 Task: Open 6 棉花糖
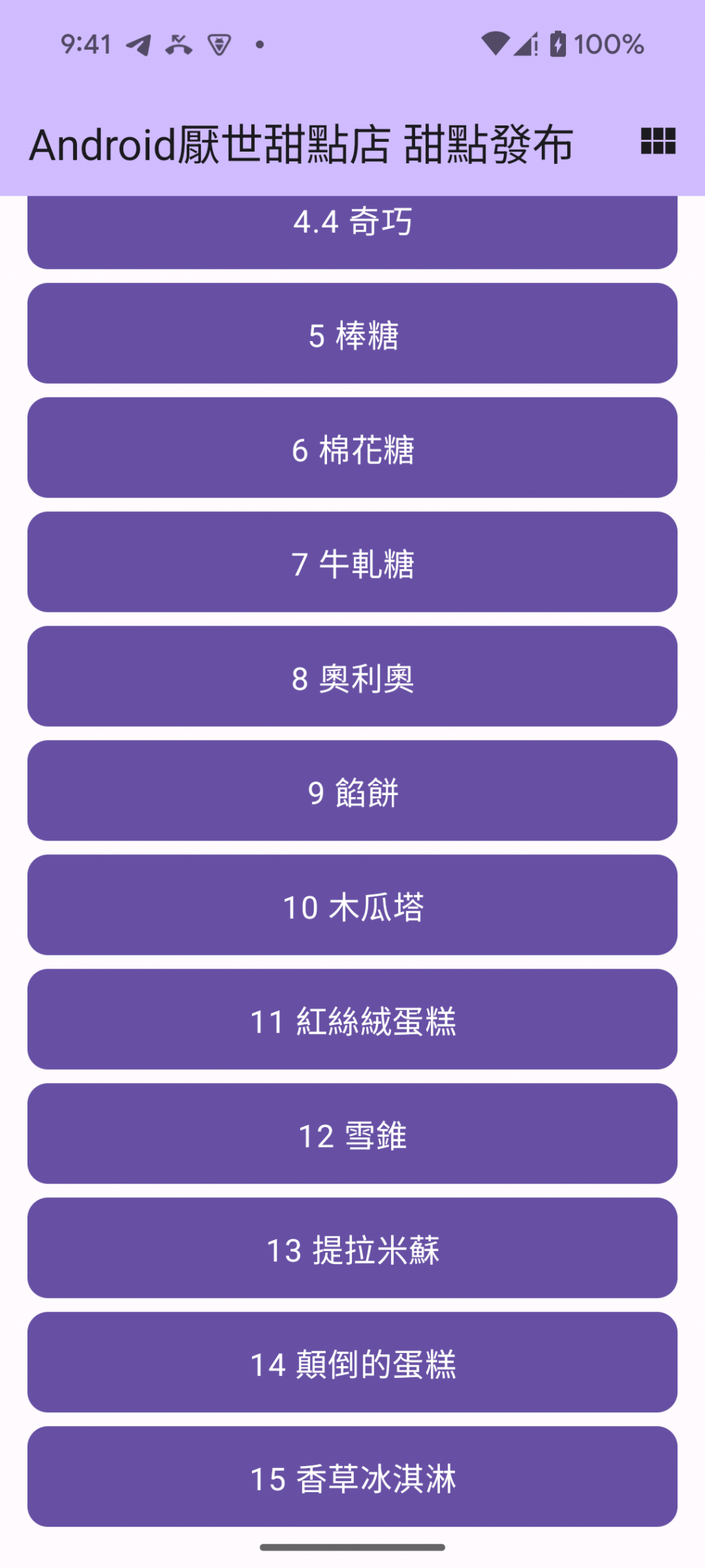[x=352, y=448]
